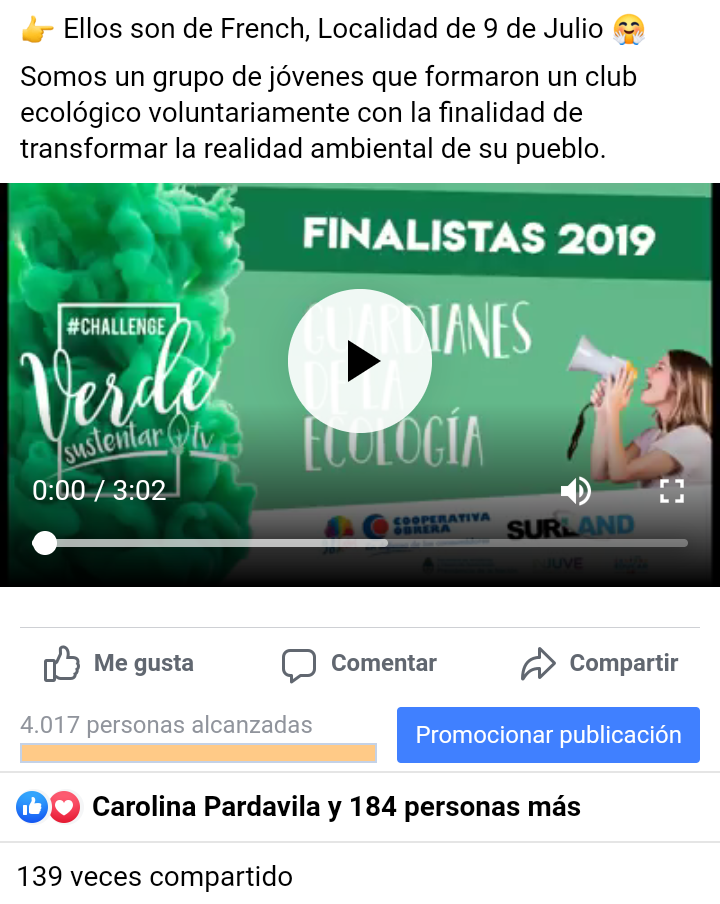Open the 139 veces compartido list
The height and width of the screenshot is (904, 720).
coord(155,877)
